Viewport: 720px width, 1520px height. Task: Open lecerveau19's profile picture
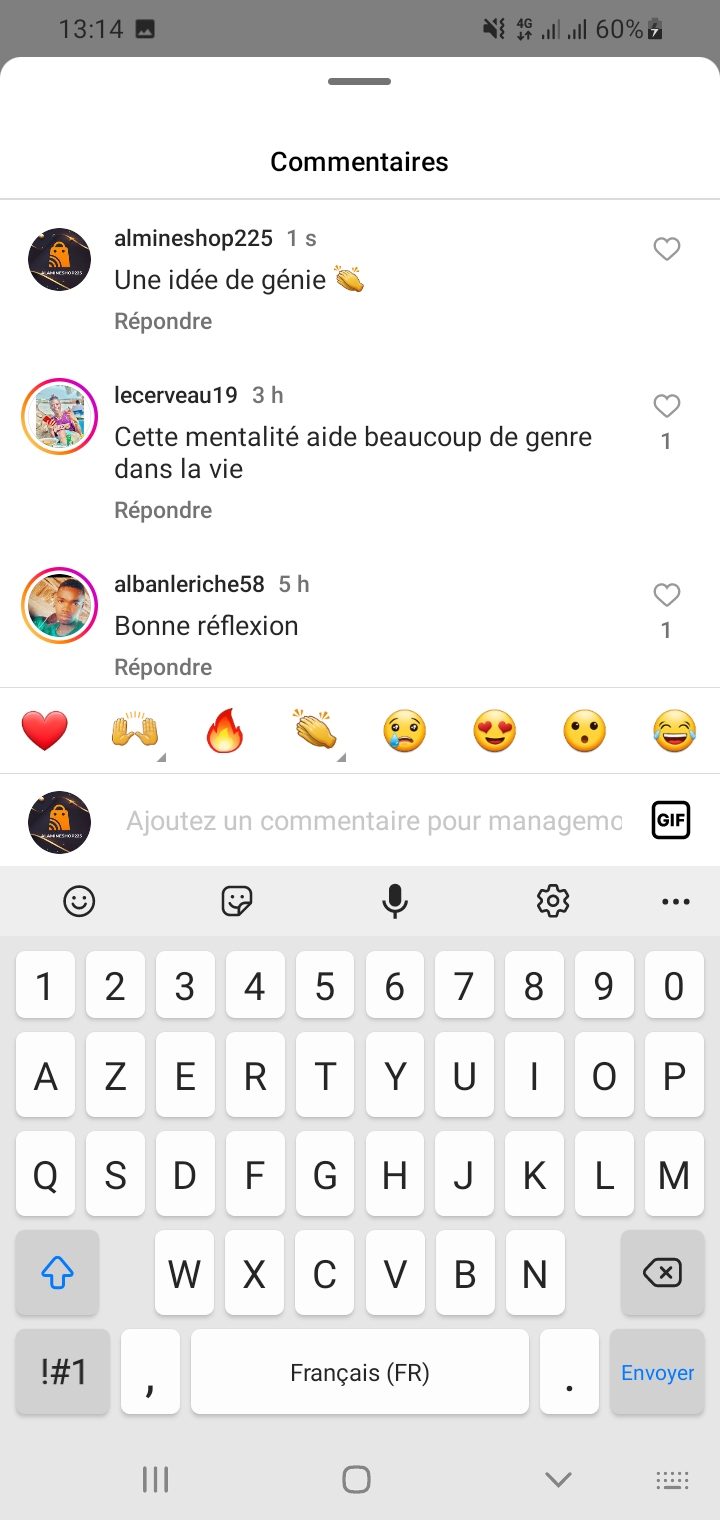[x=60, y=417]
